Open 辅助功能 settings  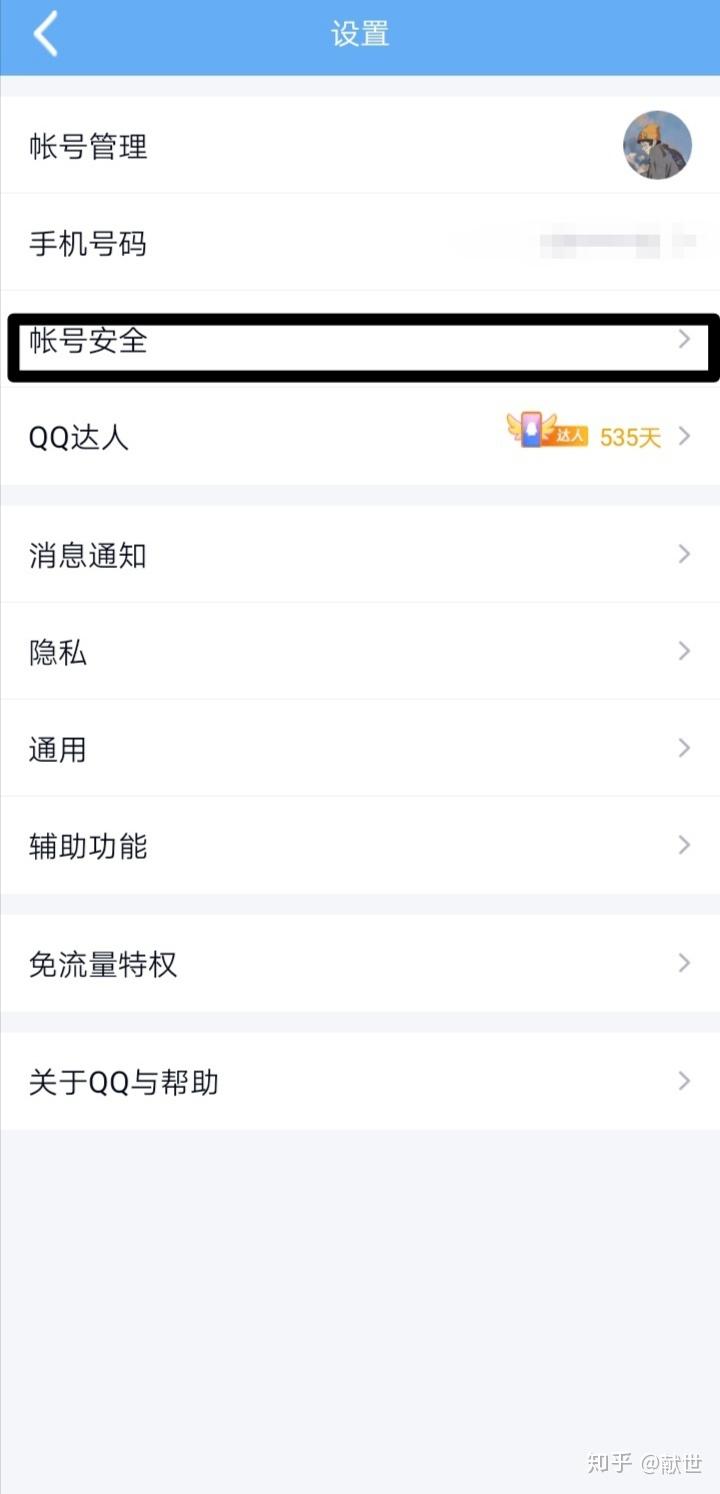pyautogui.click(x=360, y=846)
